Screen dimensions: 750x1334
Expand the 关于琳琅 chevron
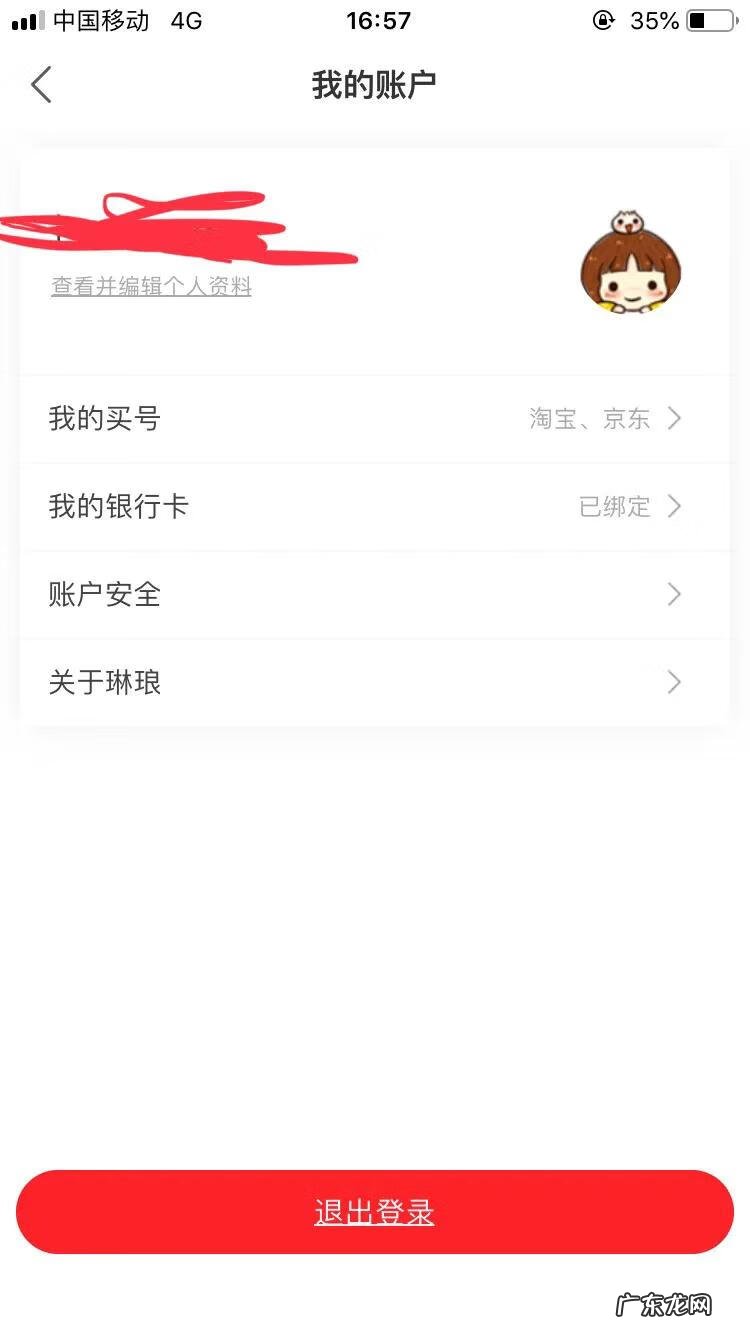point(674,682)
